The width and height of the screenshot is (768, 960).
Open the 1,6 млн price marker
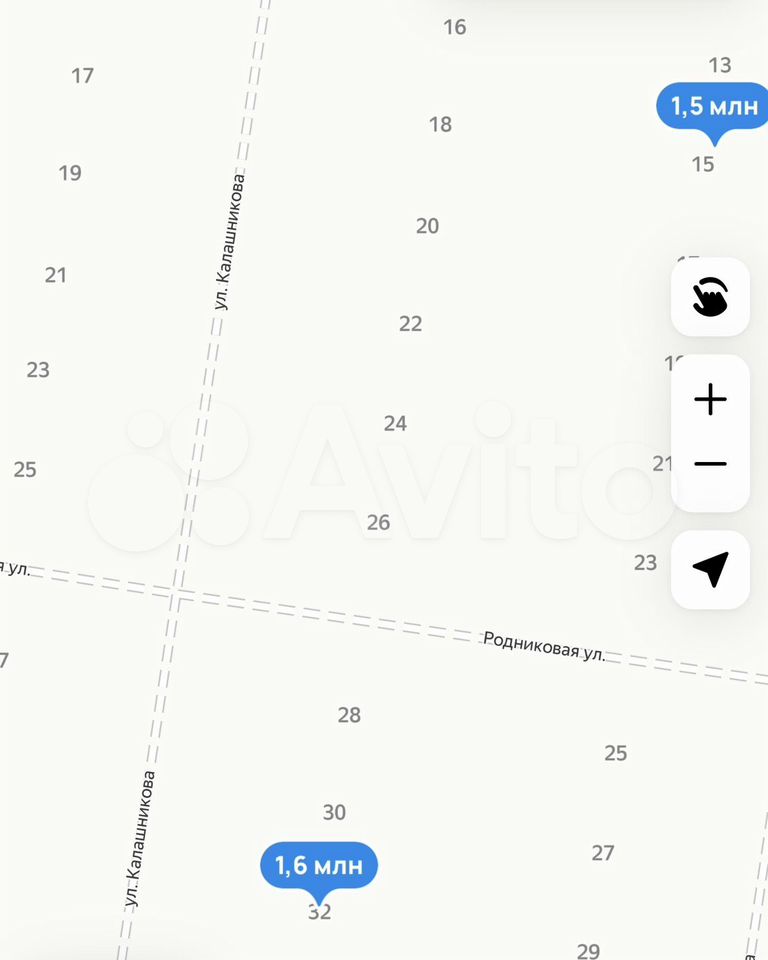(x=319, y=865)
